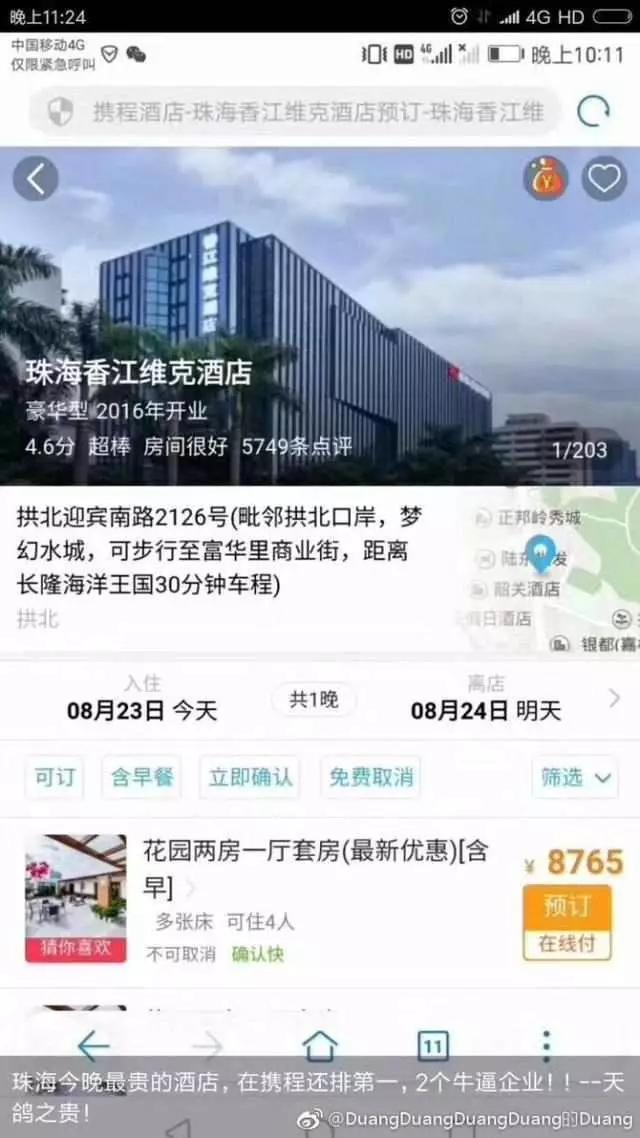This screenshot has height=1138, width=640.
Task: Change the check-out date 08月24日
Action: (x=486, y=710)
